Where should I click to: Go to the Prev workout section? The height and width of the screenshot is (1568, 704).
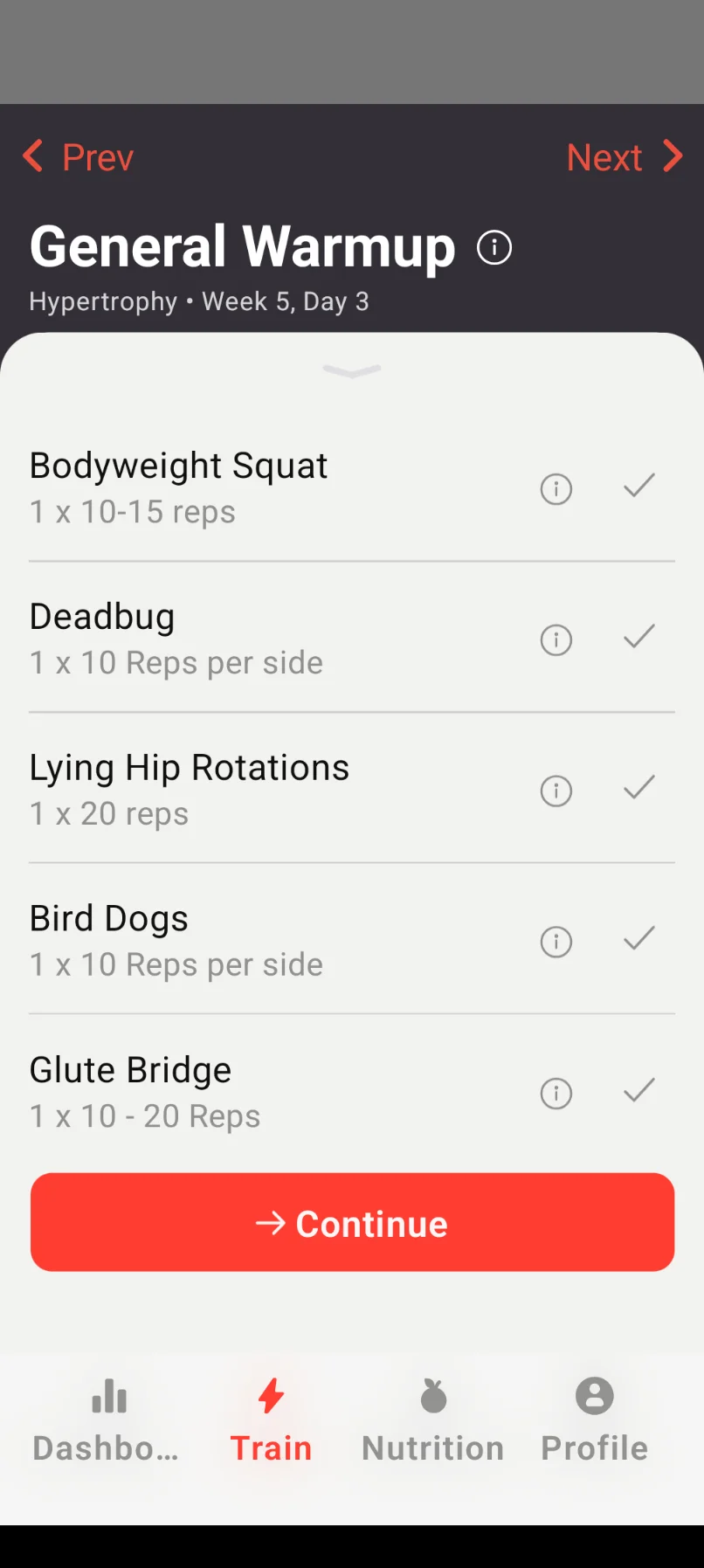[x=79, y=157]
